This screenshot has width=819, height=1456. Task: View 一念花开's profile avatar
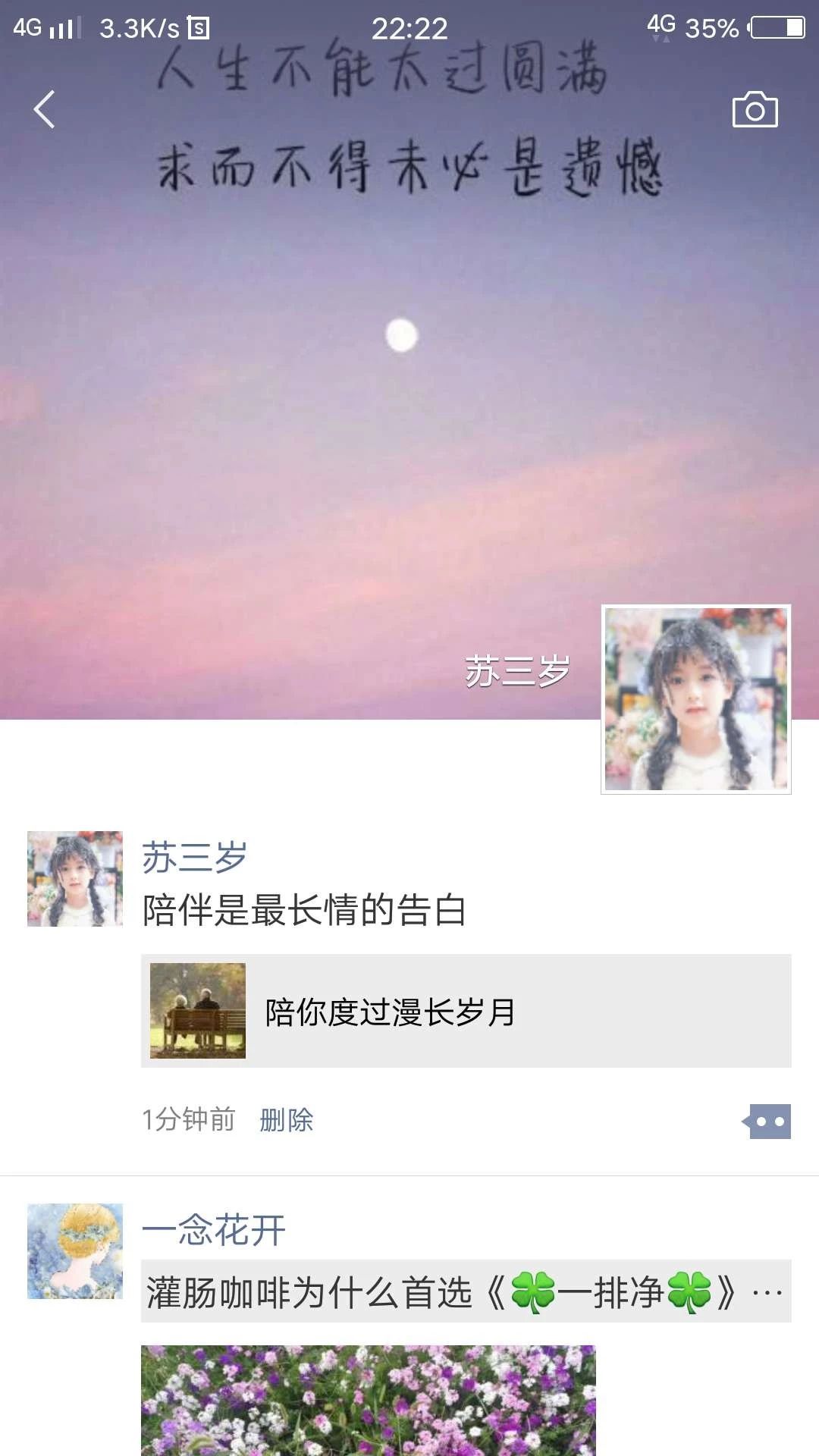point(75,1250)
